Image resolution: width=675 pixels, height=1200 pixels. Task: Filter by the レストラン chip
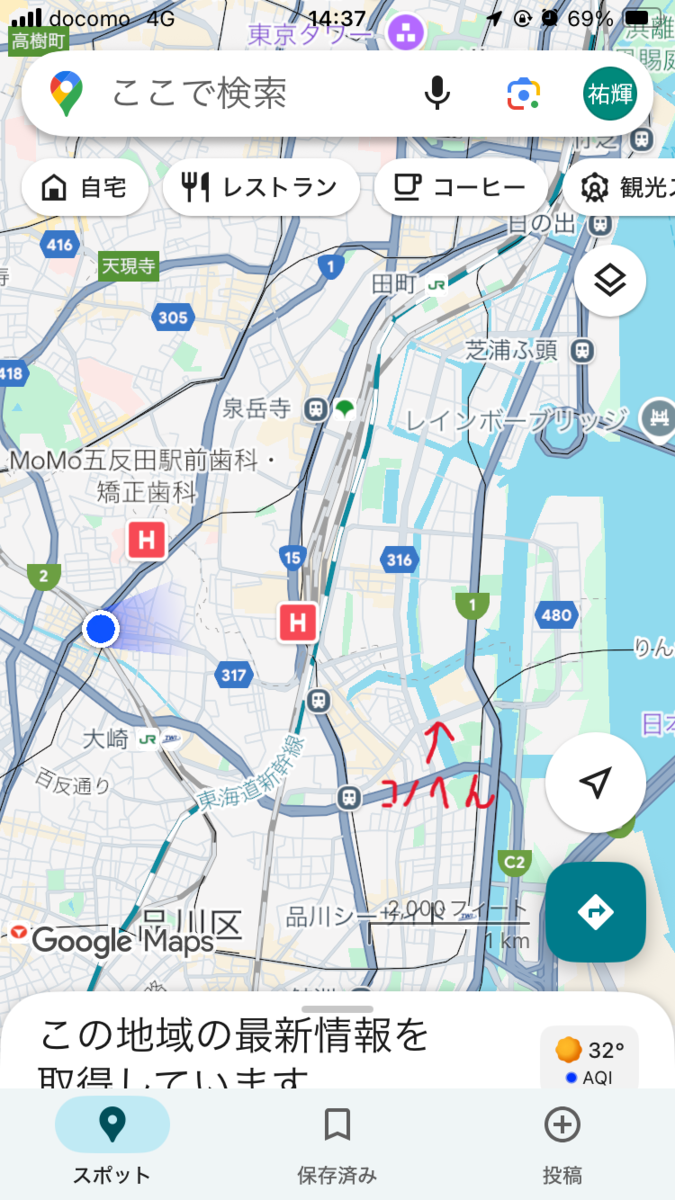261,187
